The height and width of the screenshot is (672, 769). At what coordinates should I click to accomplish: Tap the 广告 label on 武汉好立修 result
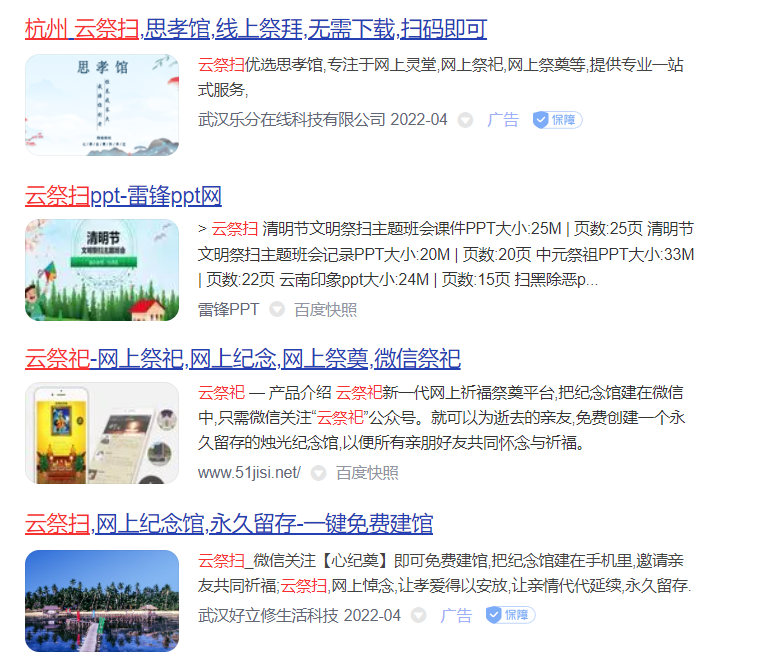click(457, 614)
